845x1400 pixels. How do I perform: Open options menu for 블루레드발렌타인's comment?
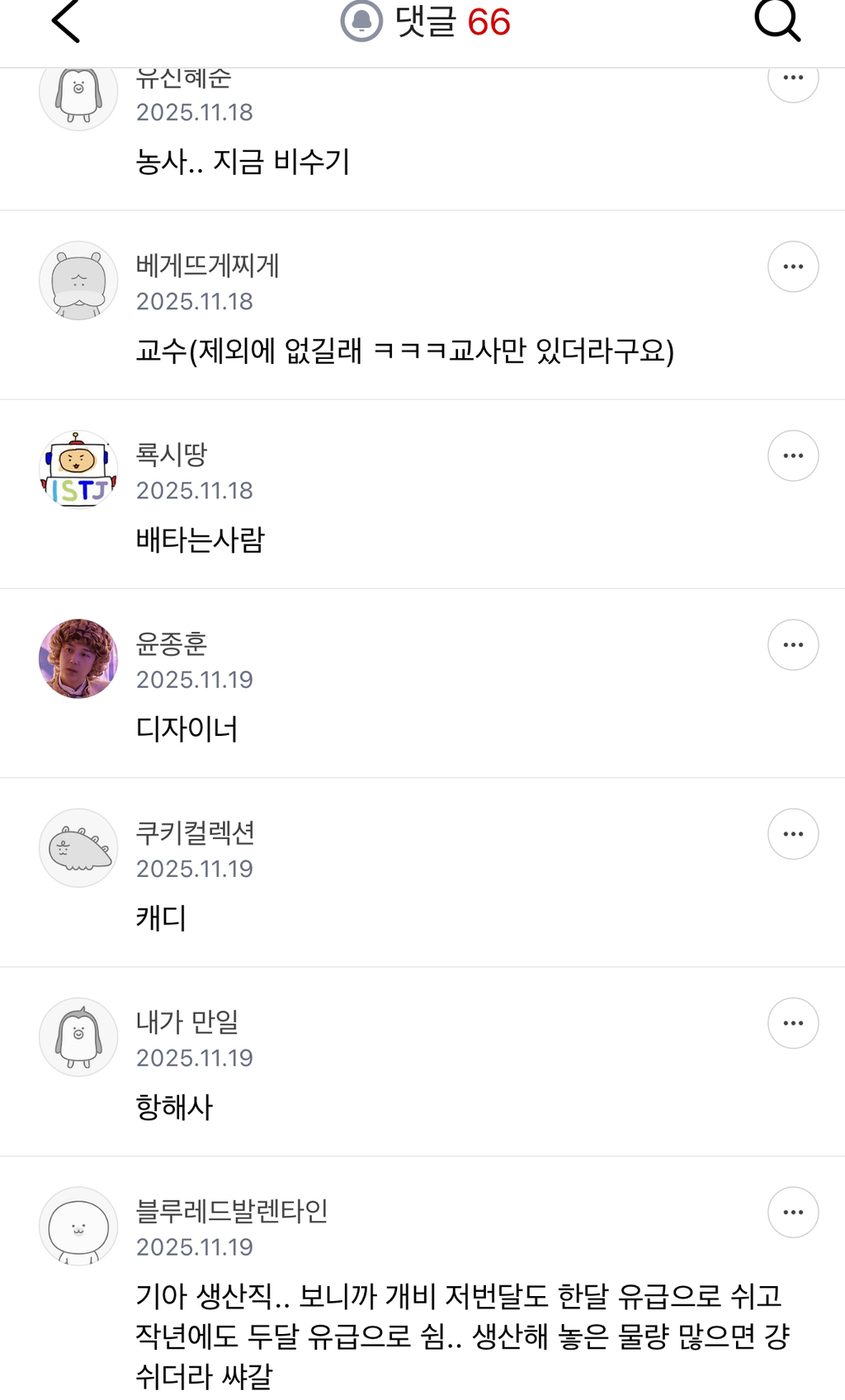click(793, 1212)
